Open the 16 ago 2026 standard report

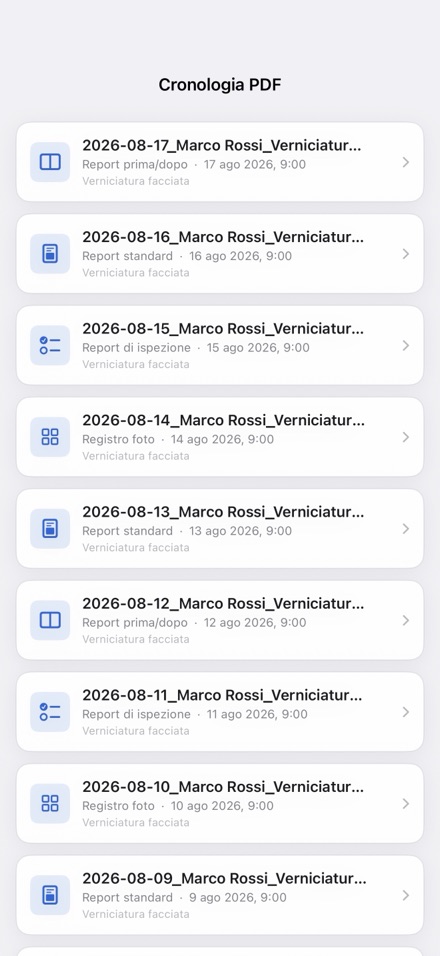click(219, 254)
